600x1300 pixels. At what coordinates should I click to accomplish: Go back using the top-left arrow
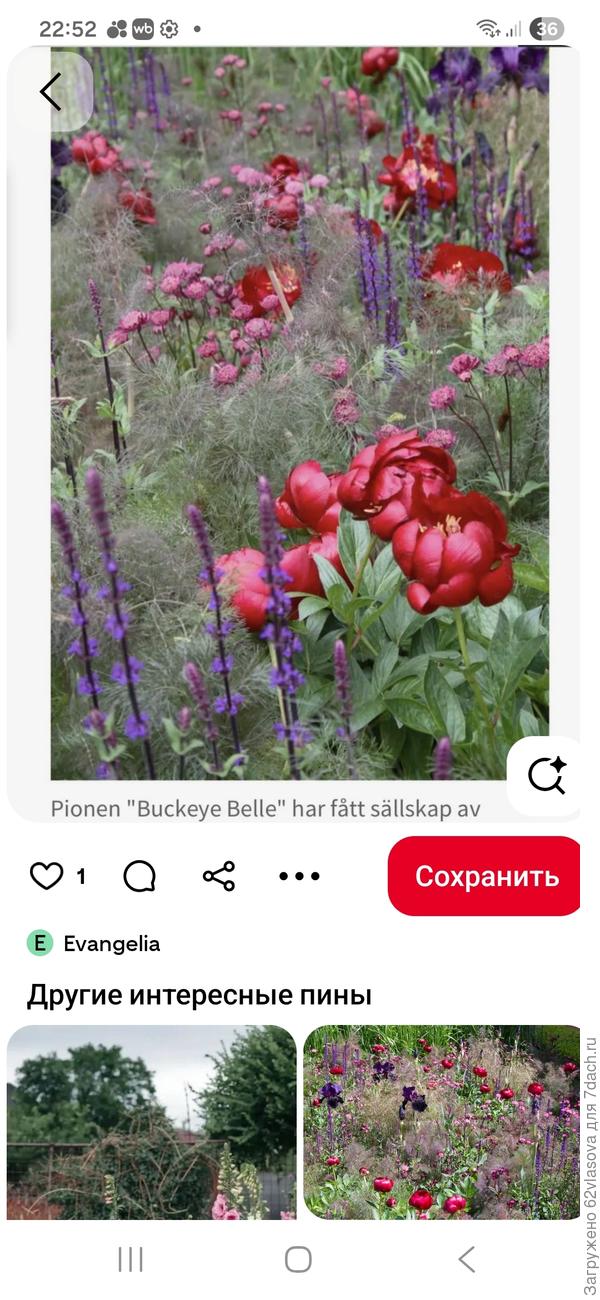[x=51, y=92]
